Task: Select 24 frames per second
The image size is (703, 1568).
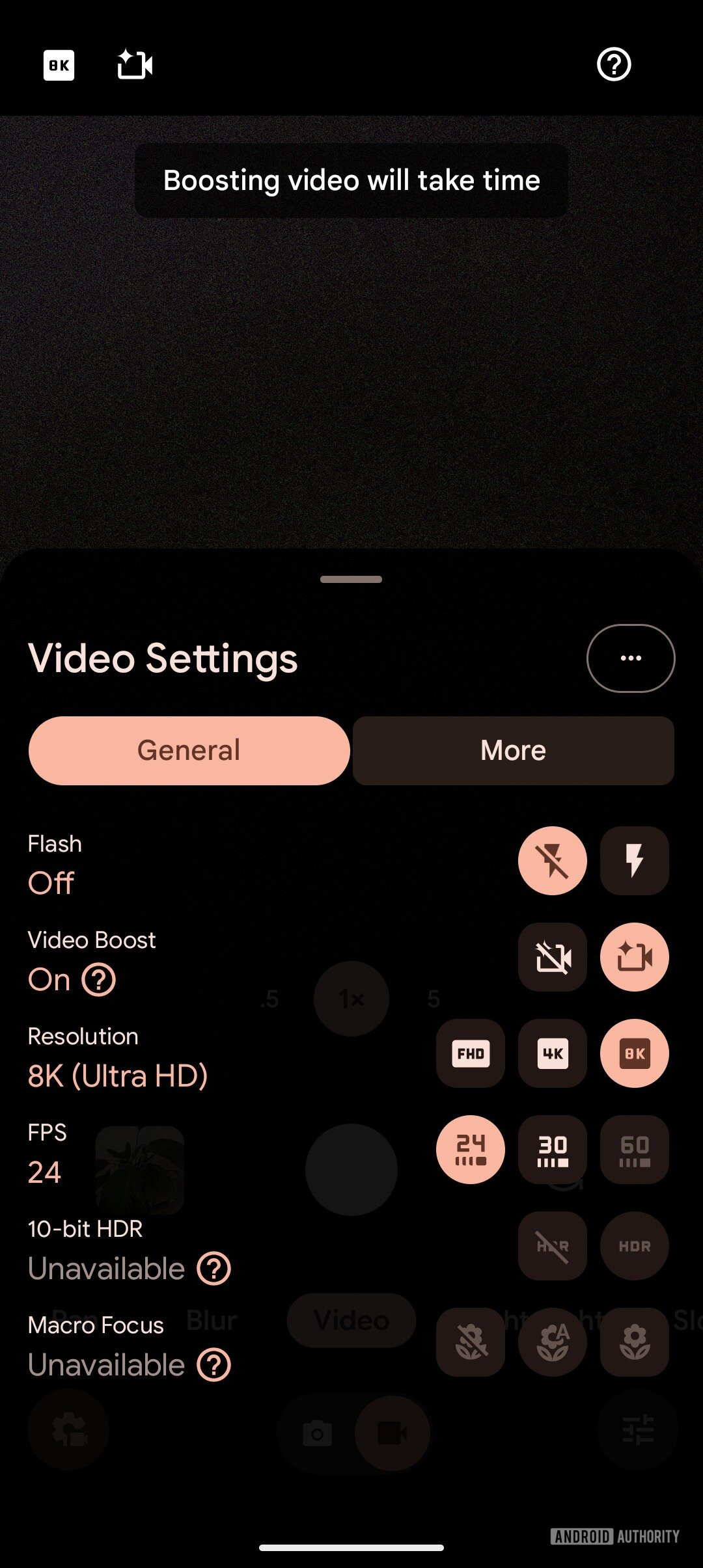Action: pyautogui.click(x=470, y=1150)
